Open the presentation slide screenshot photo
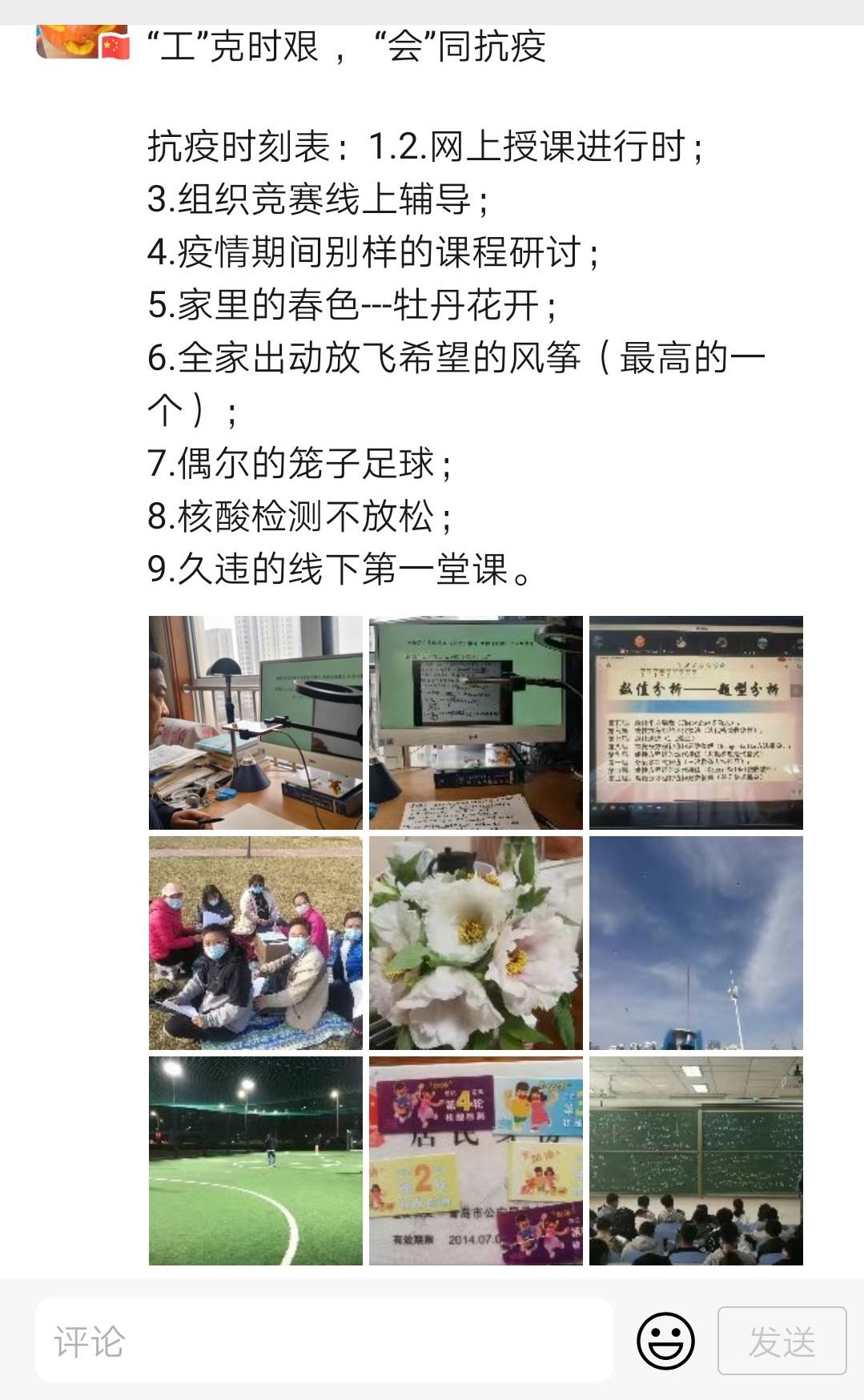The width and height of the screenshot is (864, 1400). (696, 722)
